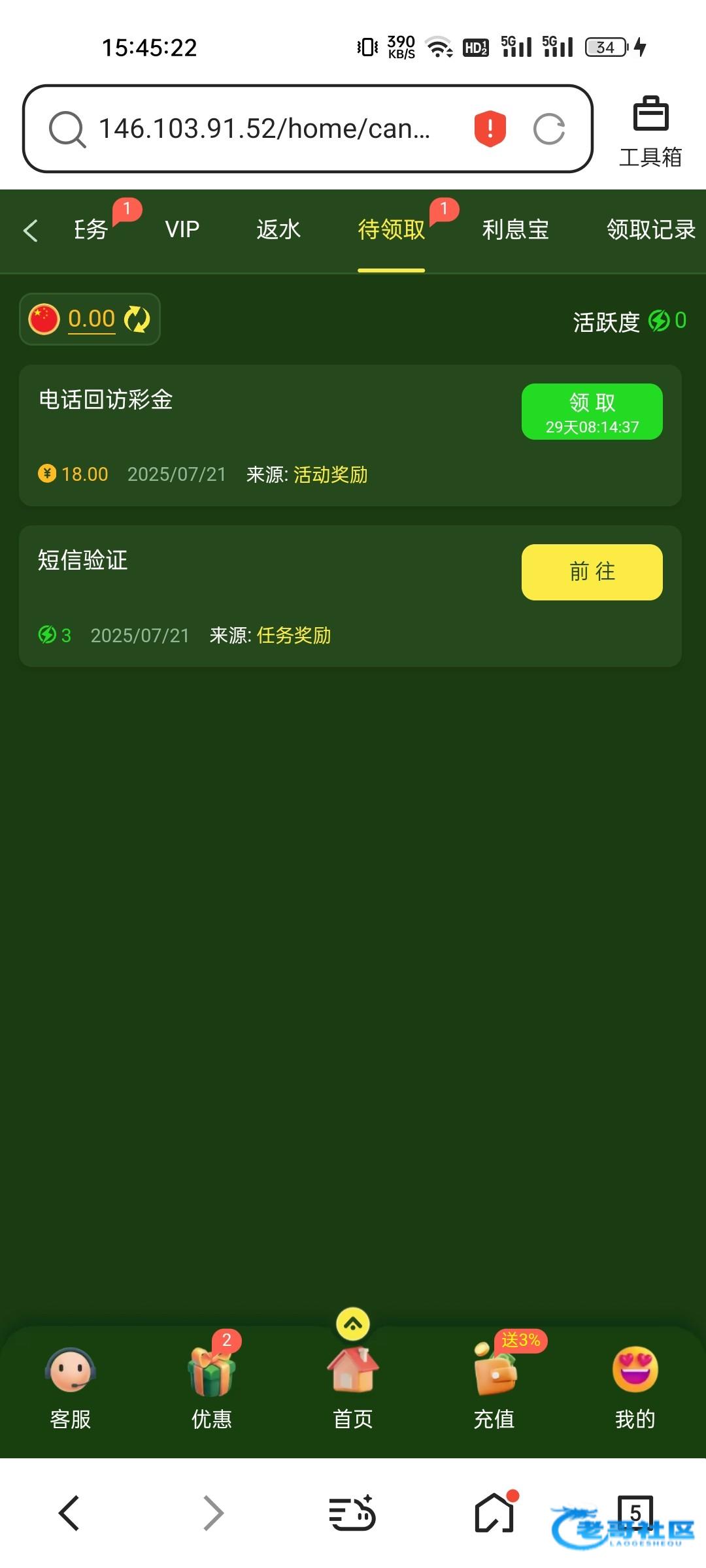This screenshot has width=706, height=1568.
Task: Switch to the 利息宝 tab
Action: tap(515, 229)
